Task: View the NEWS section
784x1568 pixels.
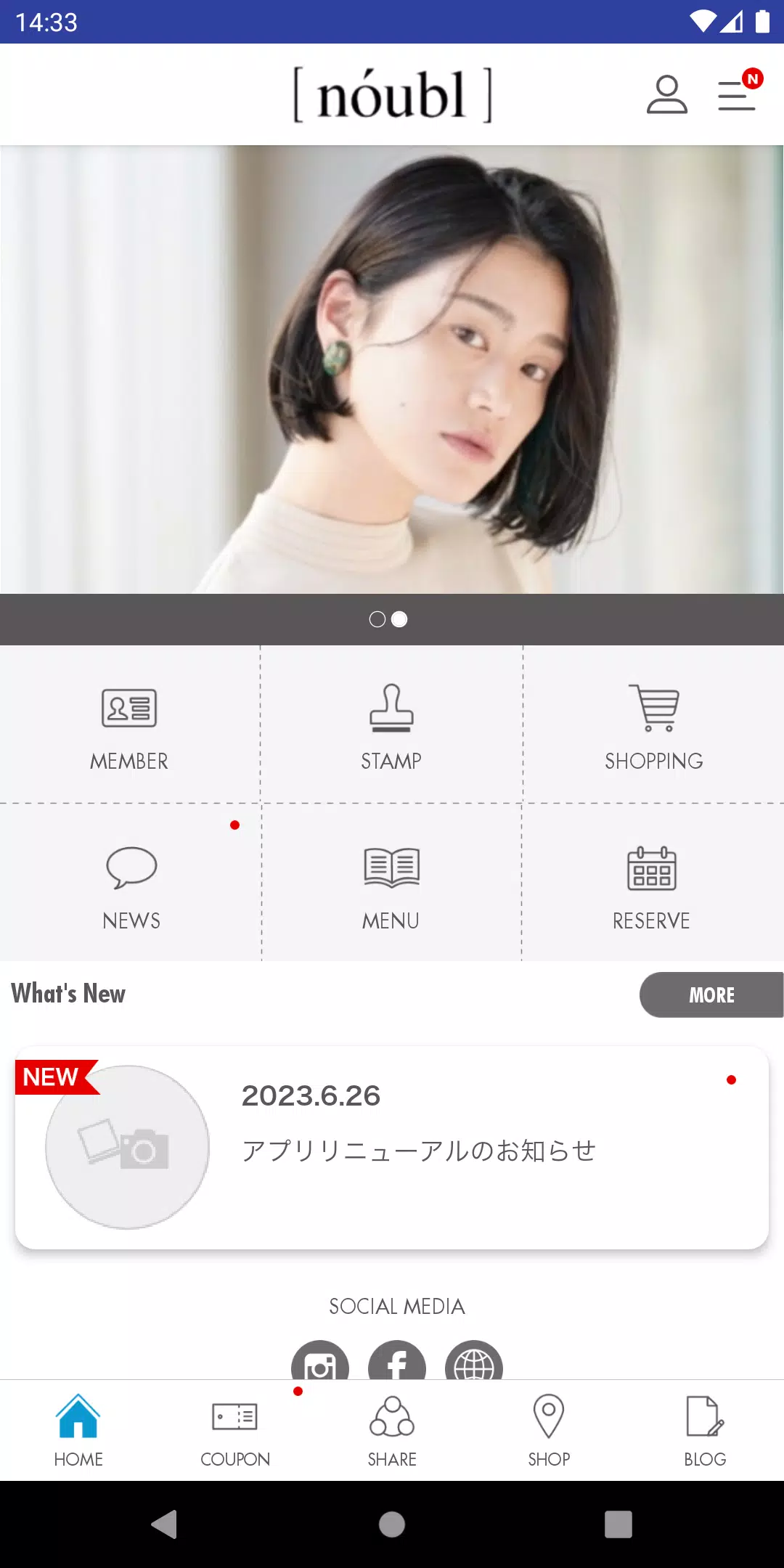Action: 131,884
